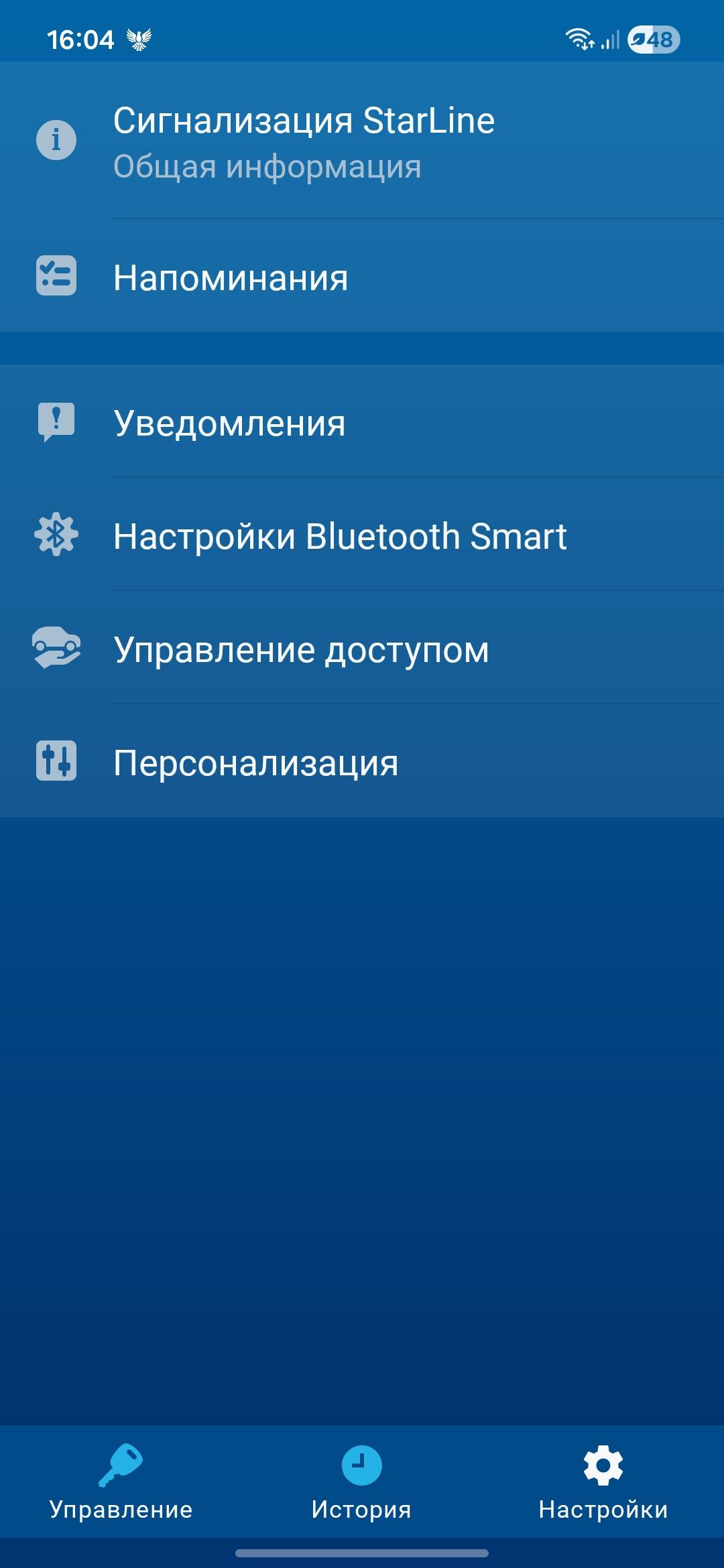The width and height of the screenshot is (724, 1568).
Task: Go to Управление доступом
Action: point(362,649)
